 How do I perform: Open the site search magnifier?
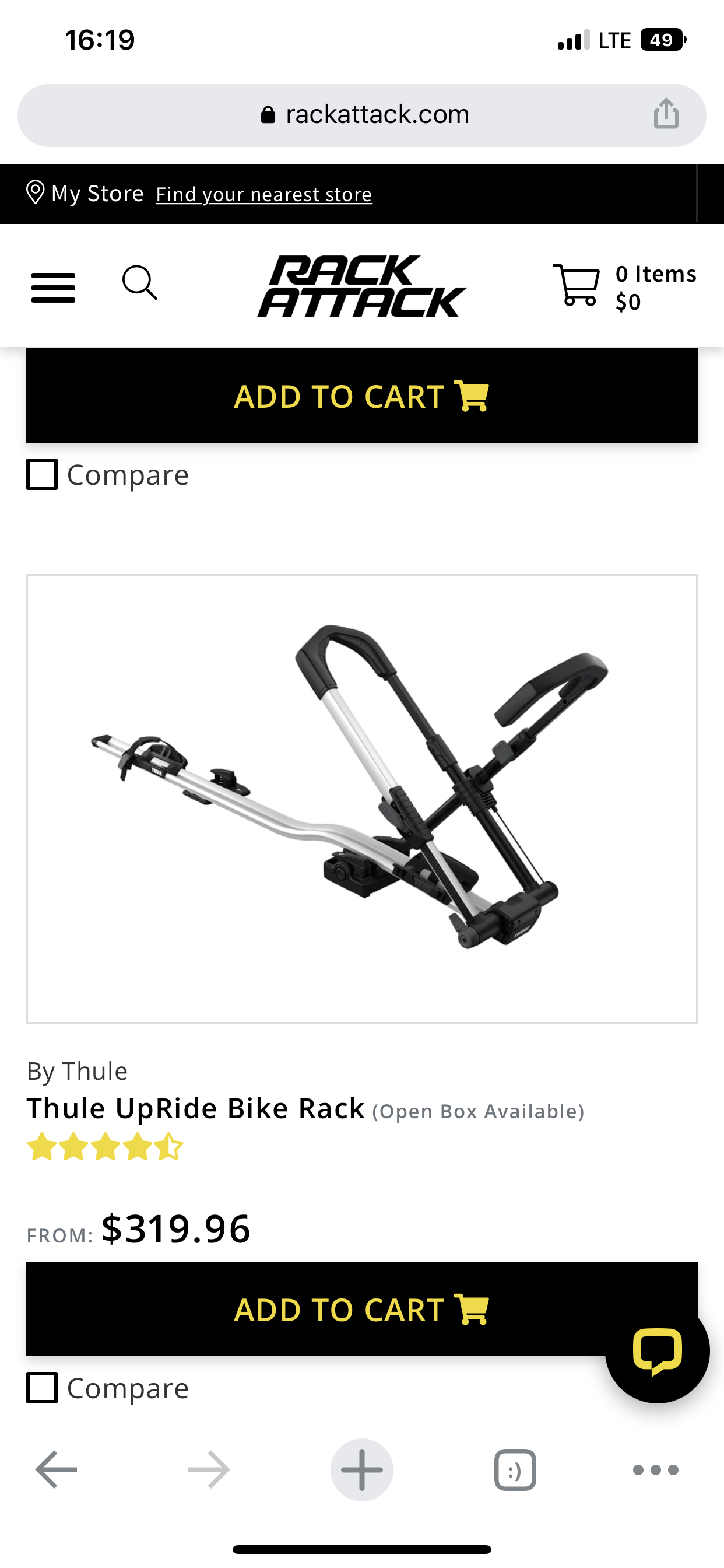[x=140, y=282]
